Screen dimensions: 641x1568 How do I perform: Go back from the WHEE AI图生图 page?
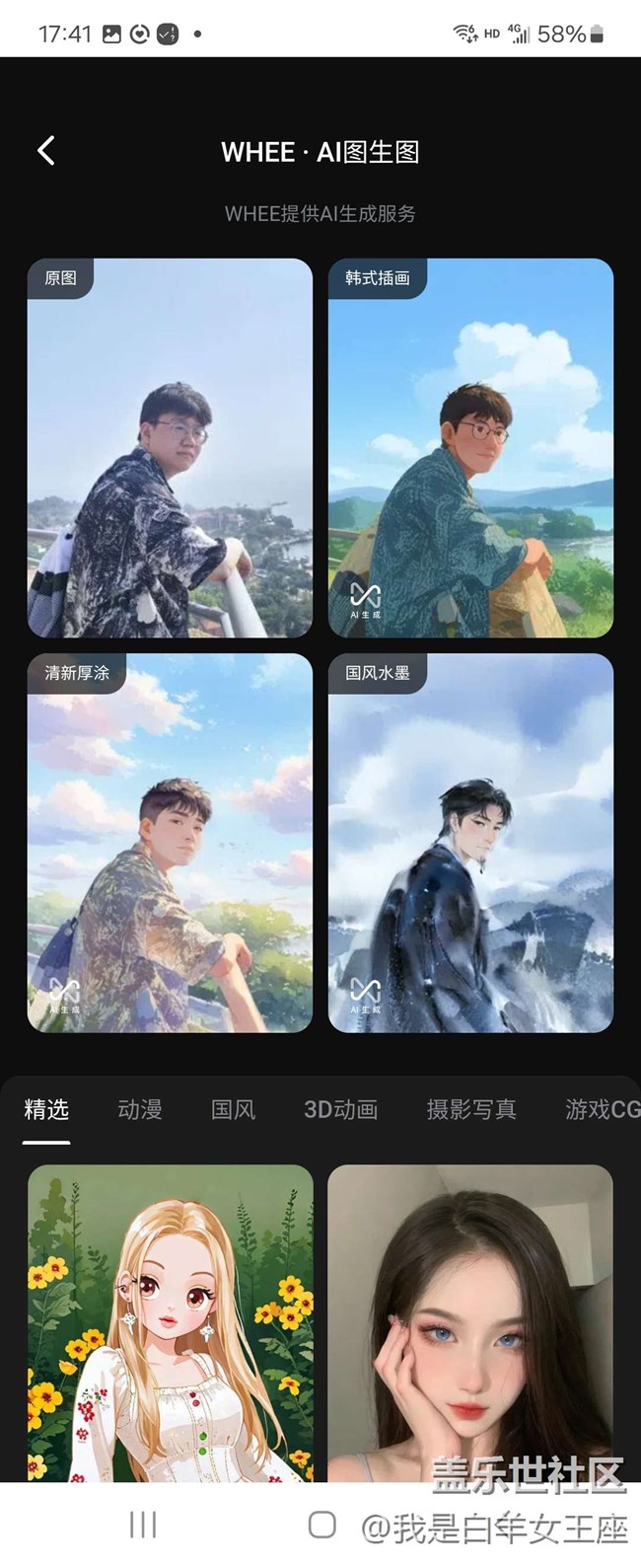click(x=45, y=151)
